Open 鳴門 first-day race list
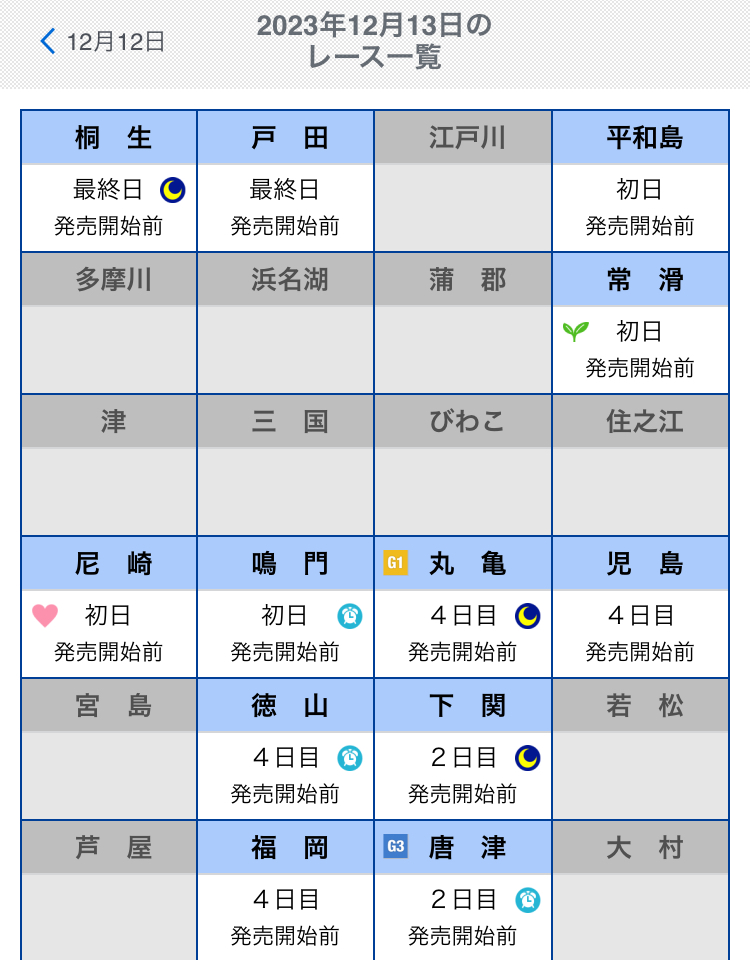750x960 pixels. tap(285, 608)
